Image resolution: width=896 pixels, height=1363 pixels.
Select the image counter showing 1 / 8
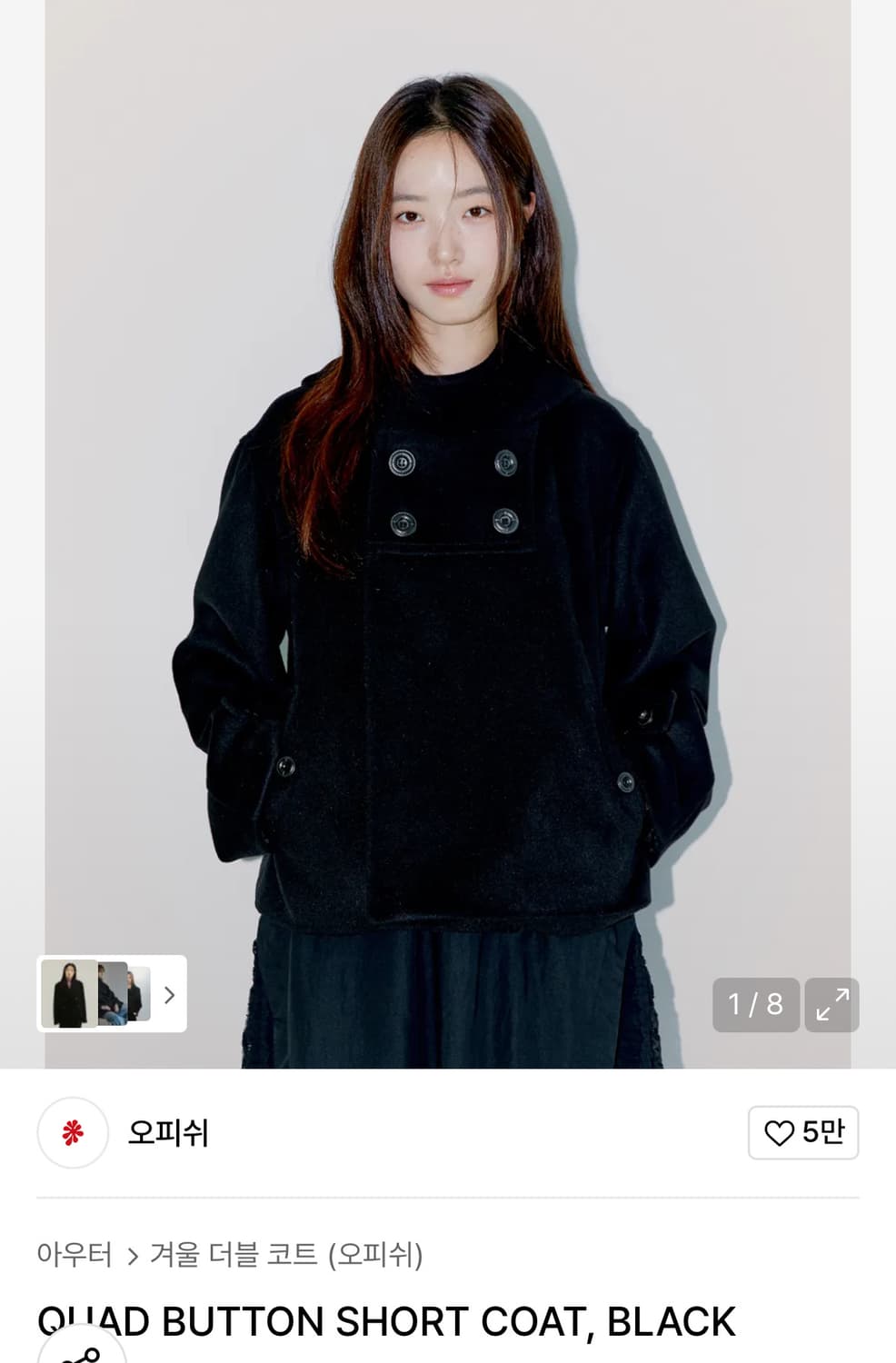click(x=756, y=1005)
